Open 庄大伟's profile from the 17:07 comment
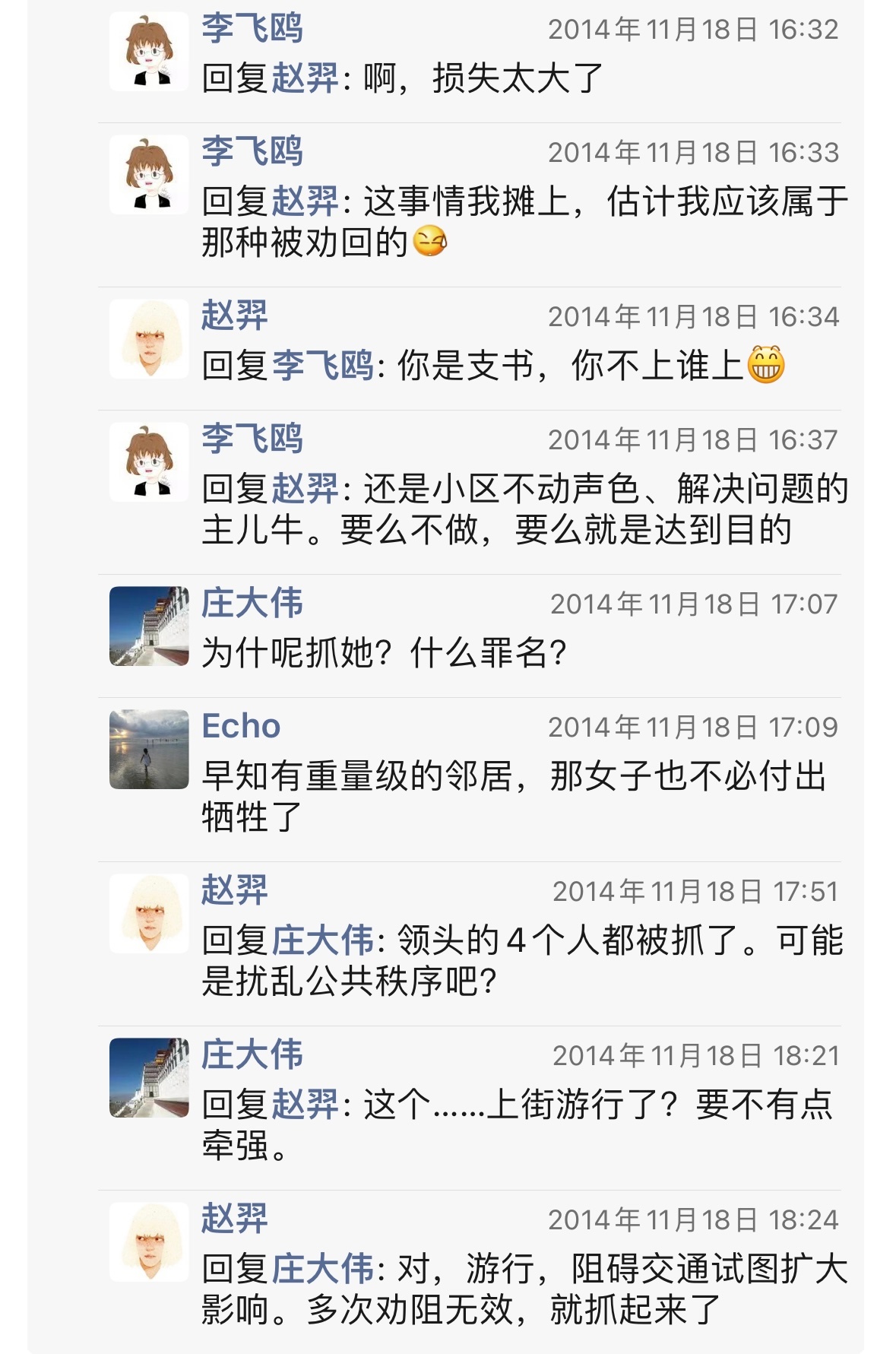 pos(252,604)
